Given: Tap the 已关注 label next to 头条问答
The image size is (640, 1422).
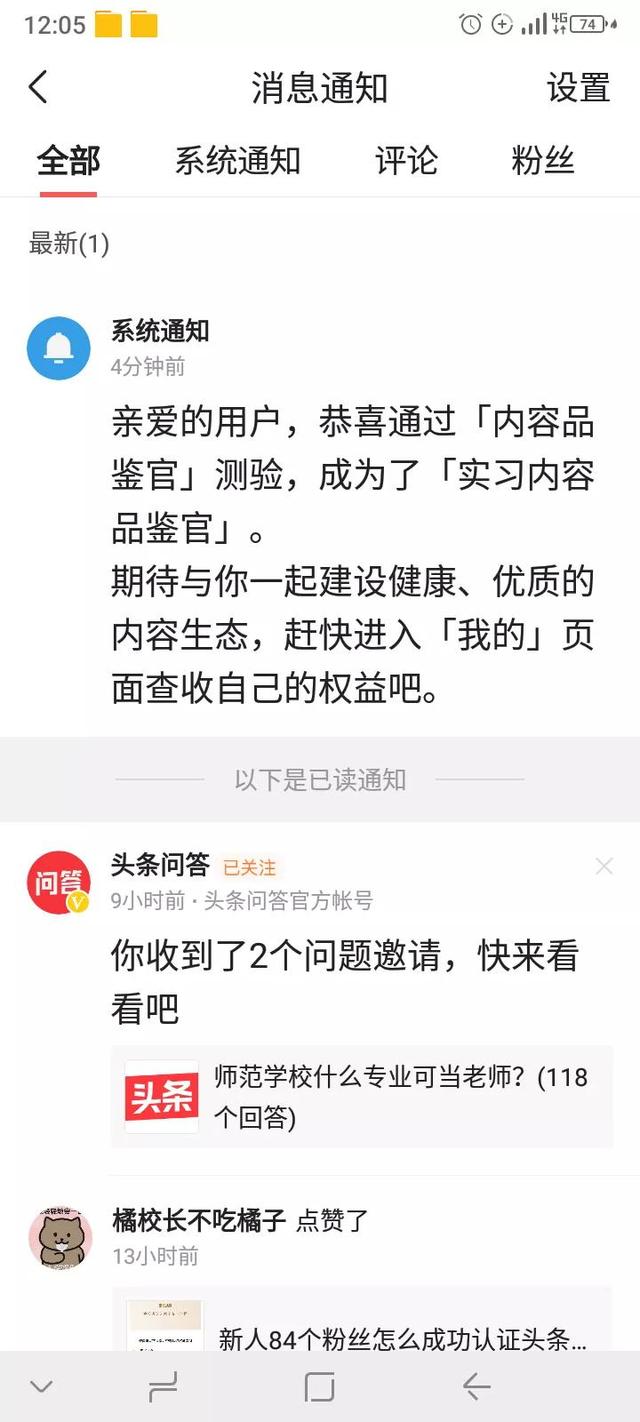Looking at the screenshot, I should (249, 868).
